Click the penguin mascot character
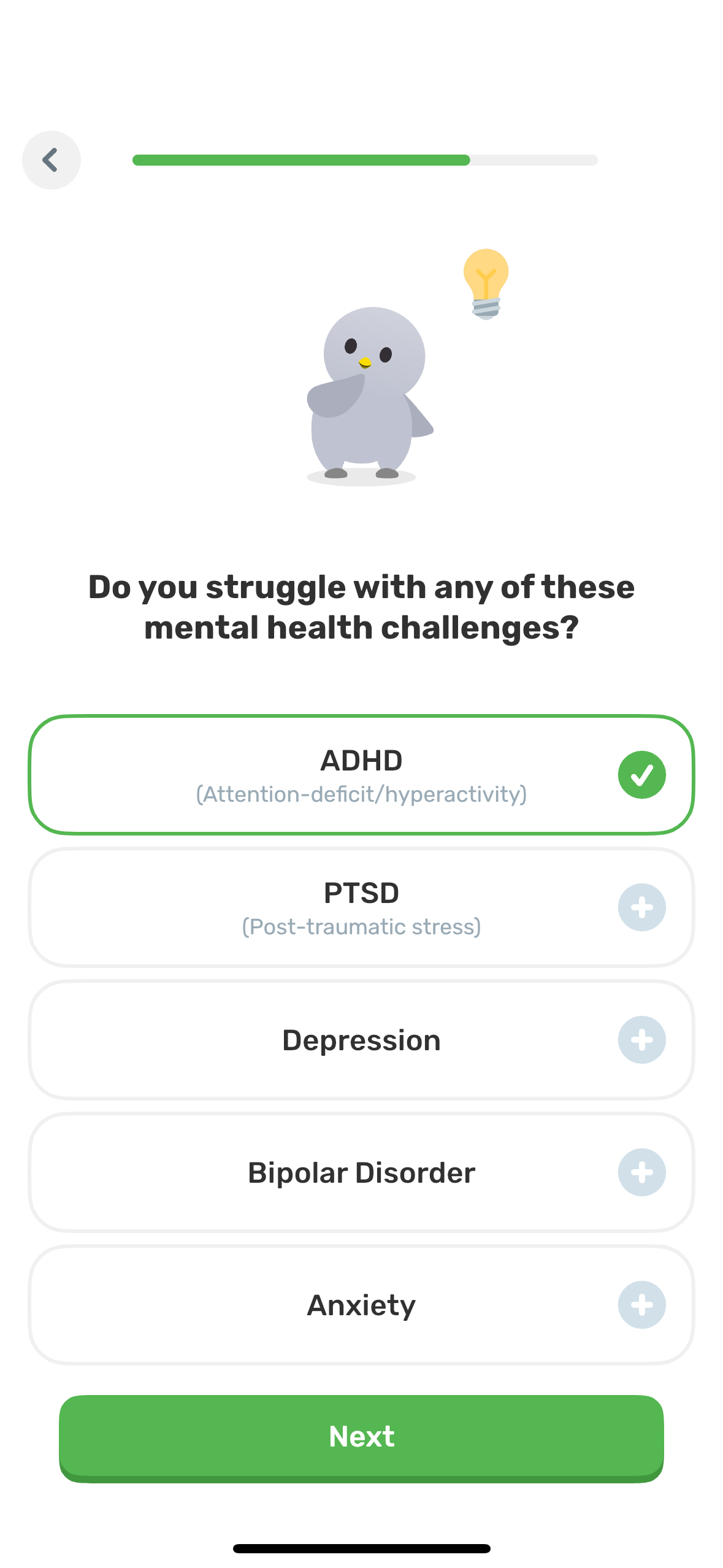This screenshot has height=1568, width=723. point(368,393)
